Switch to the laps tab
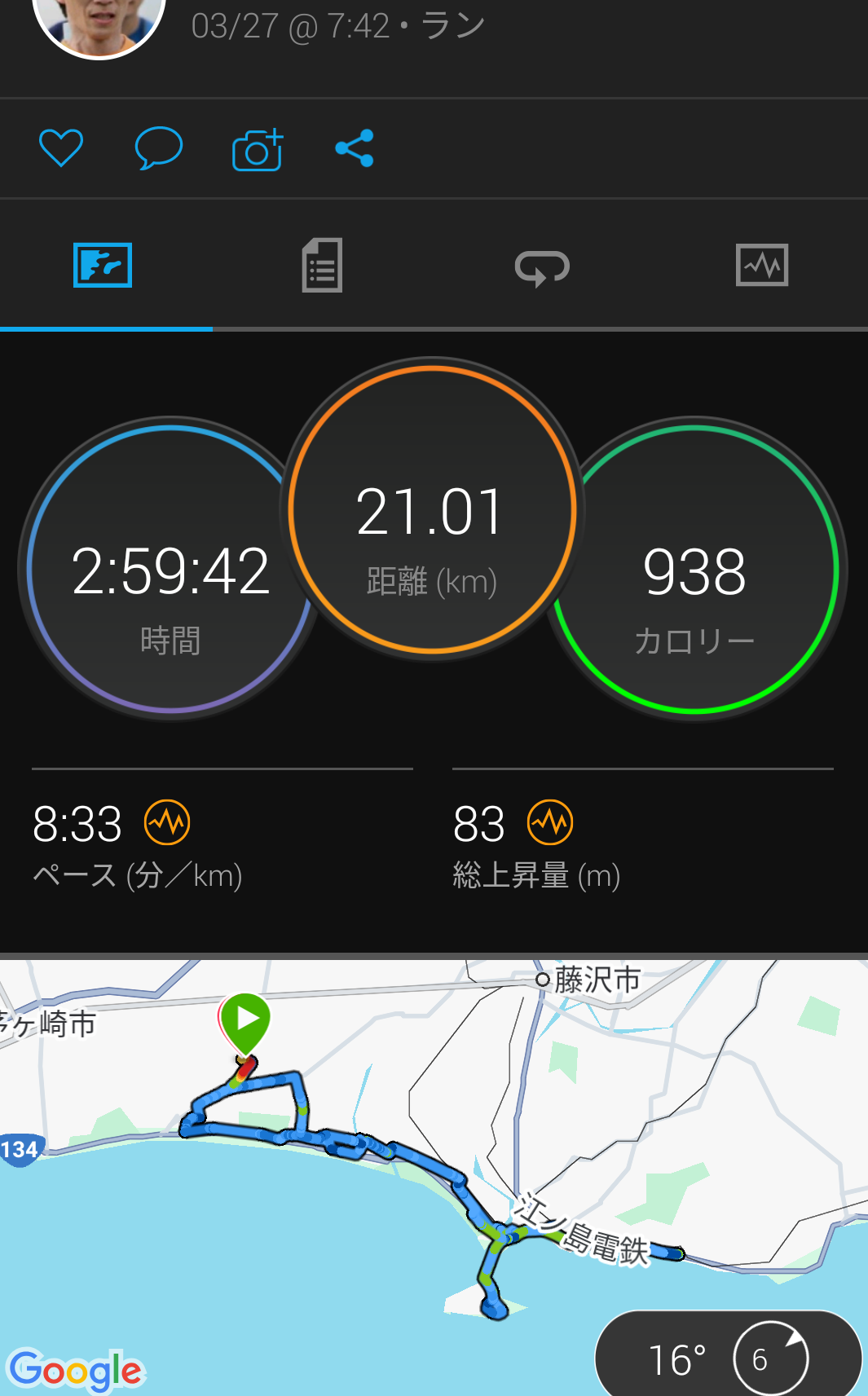 click(542, 266)
